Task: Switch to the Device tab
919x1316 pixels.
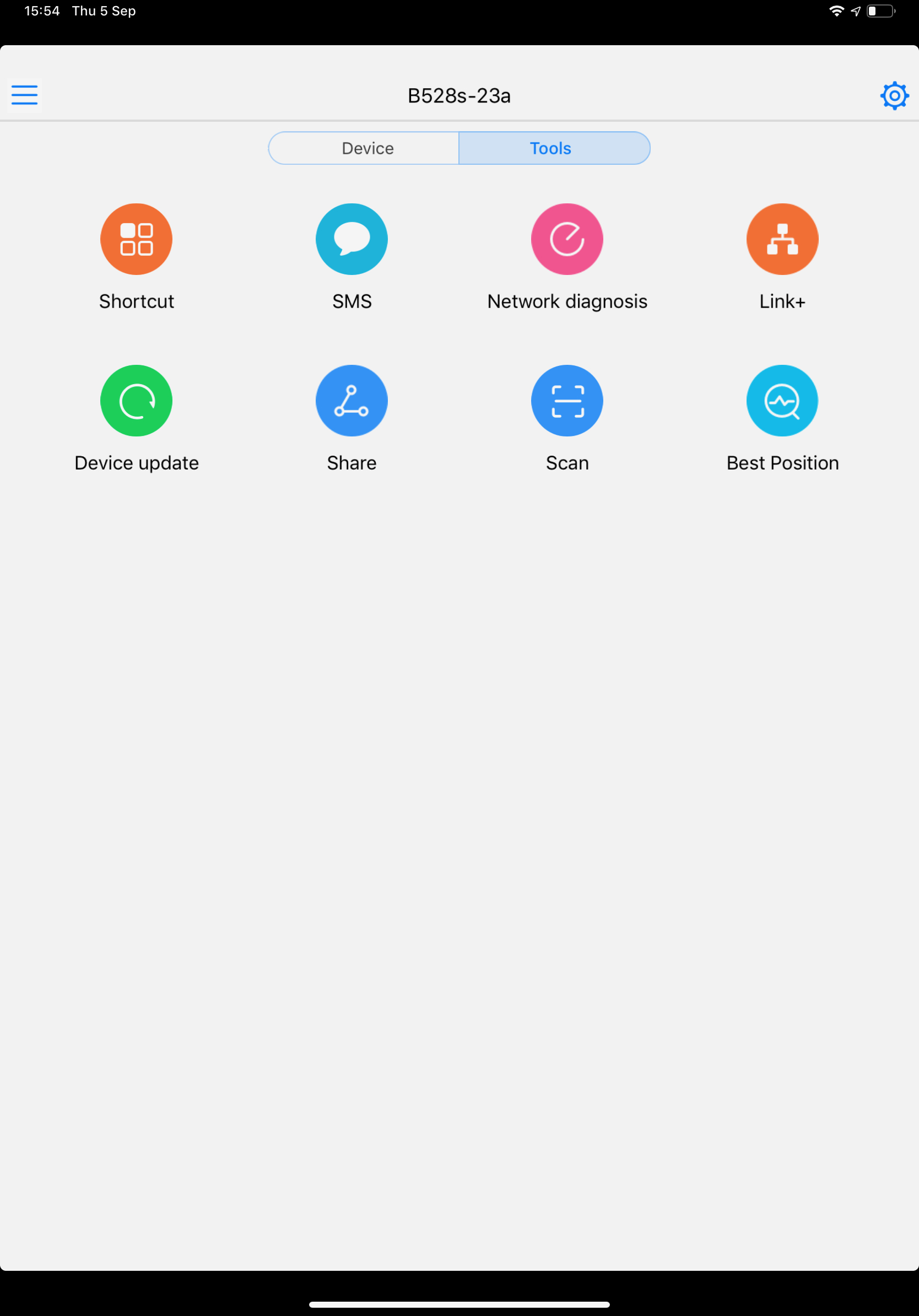Action: click(367, 148)
